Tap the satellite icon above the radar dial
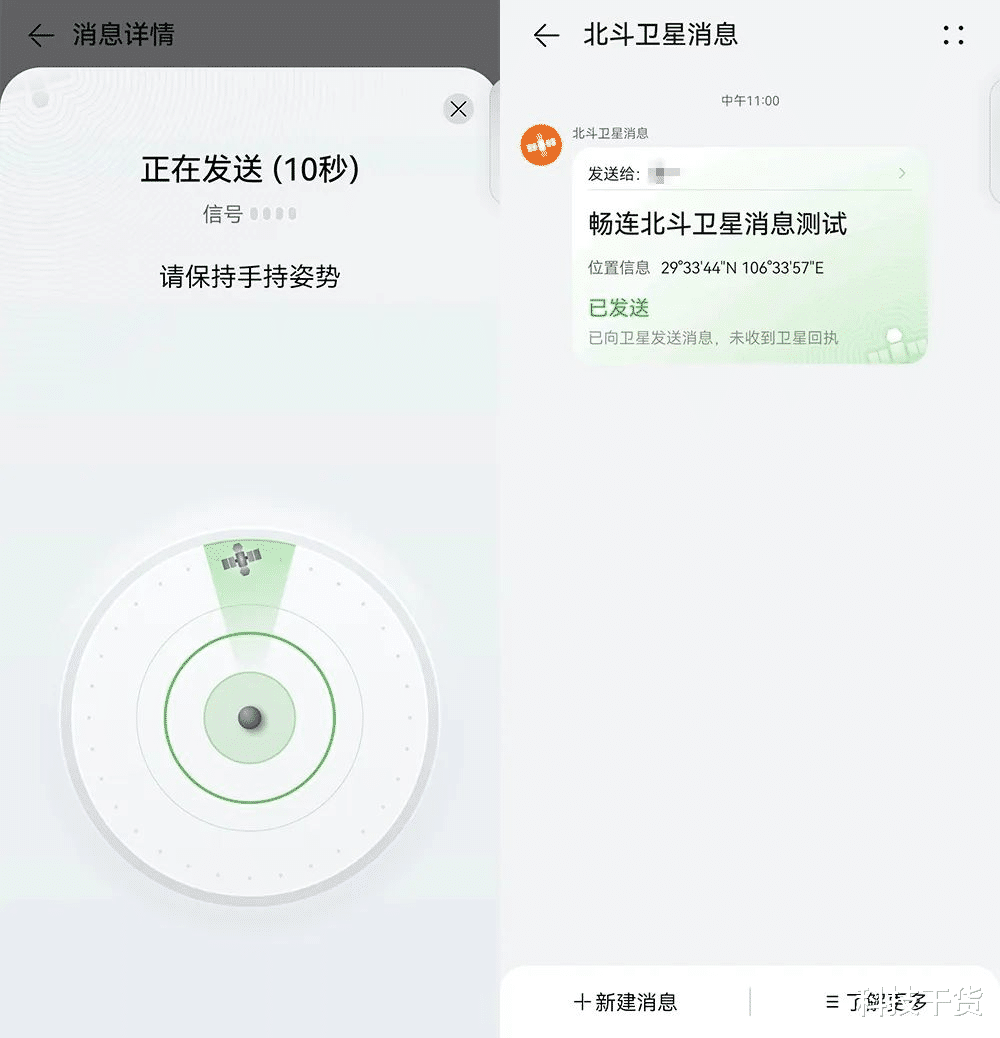 click(x=240, y=560)
